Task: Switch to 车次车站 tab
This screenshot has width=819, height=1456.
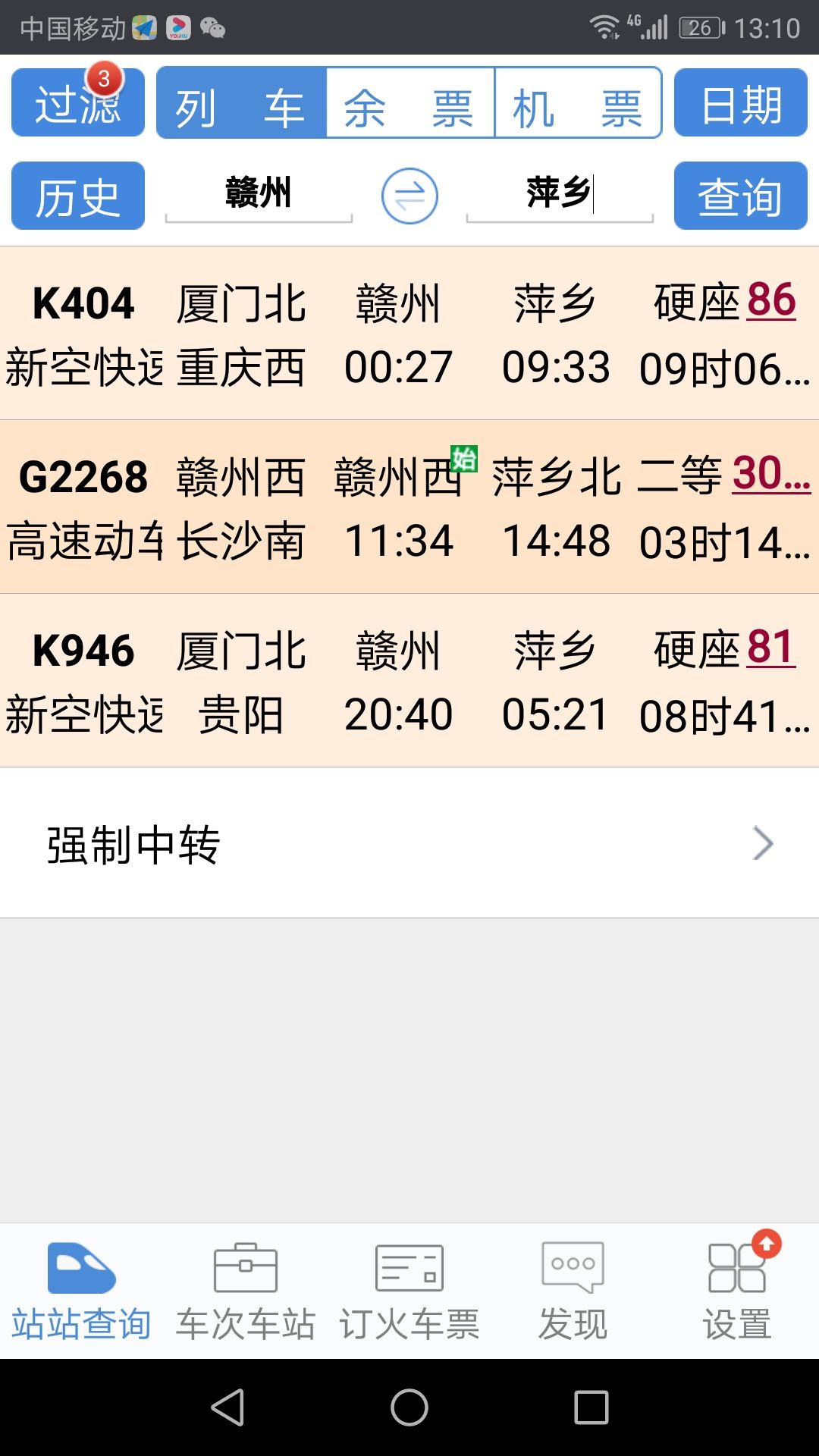Action: click(x=246, y=1291)
